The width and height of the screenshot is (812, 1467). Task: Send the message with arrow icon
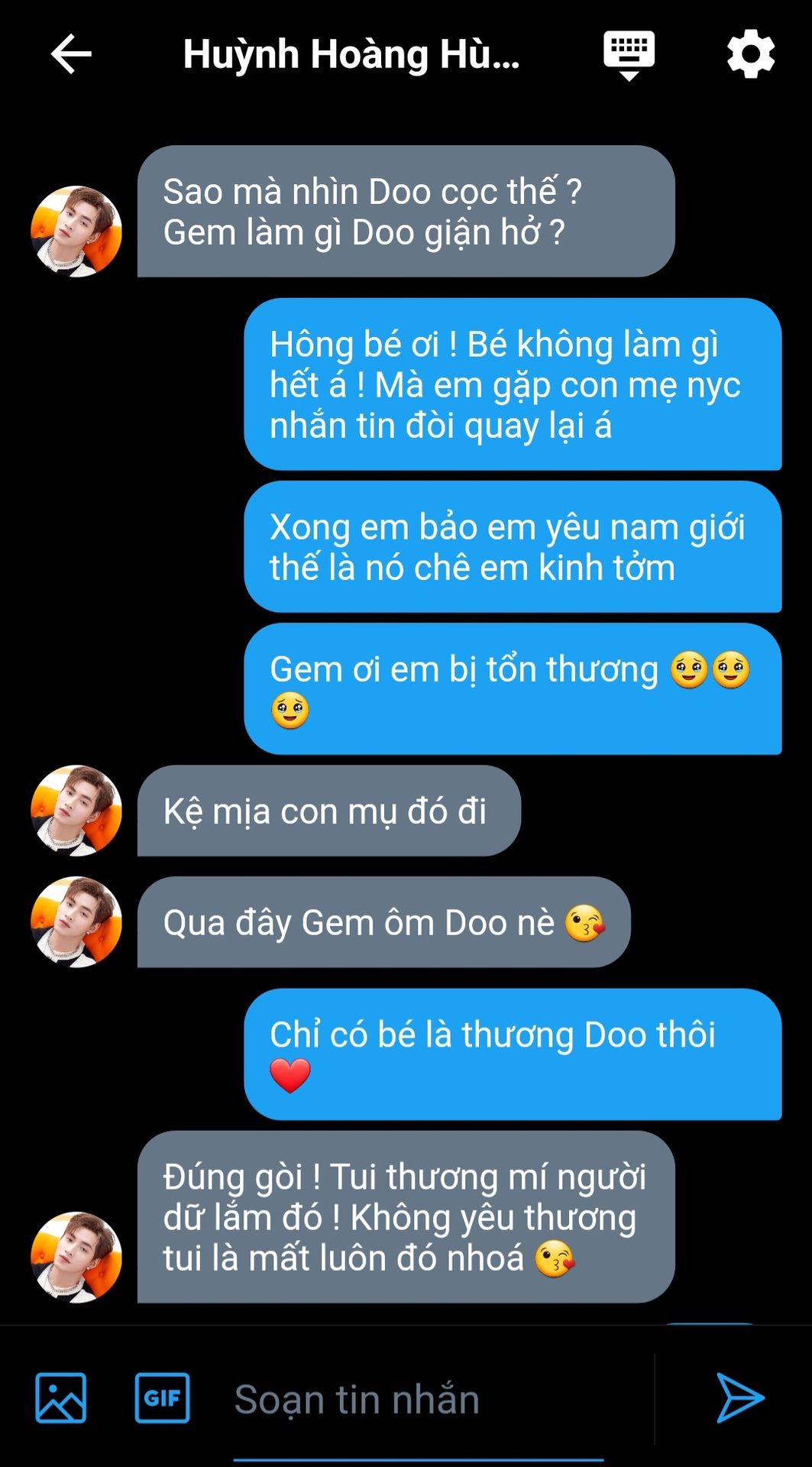pyautogui.click(x=739, y=1397)
